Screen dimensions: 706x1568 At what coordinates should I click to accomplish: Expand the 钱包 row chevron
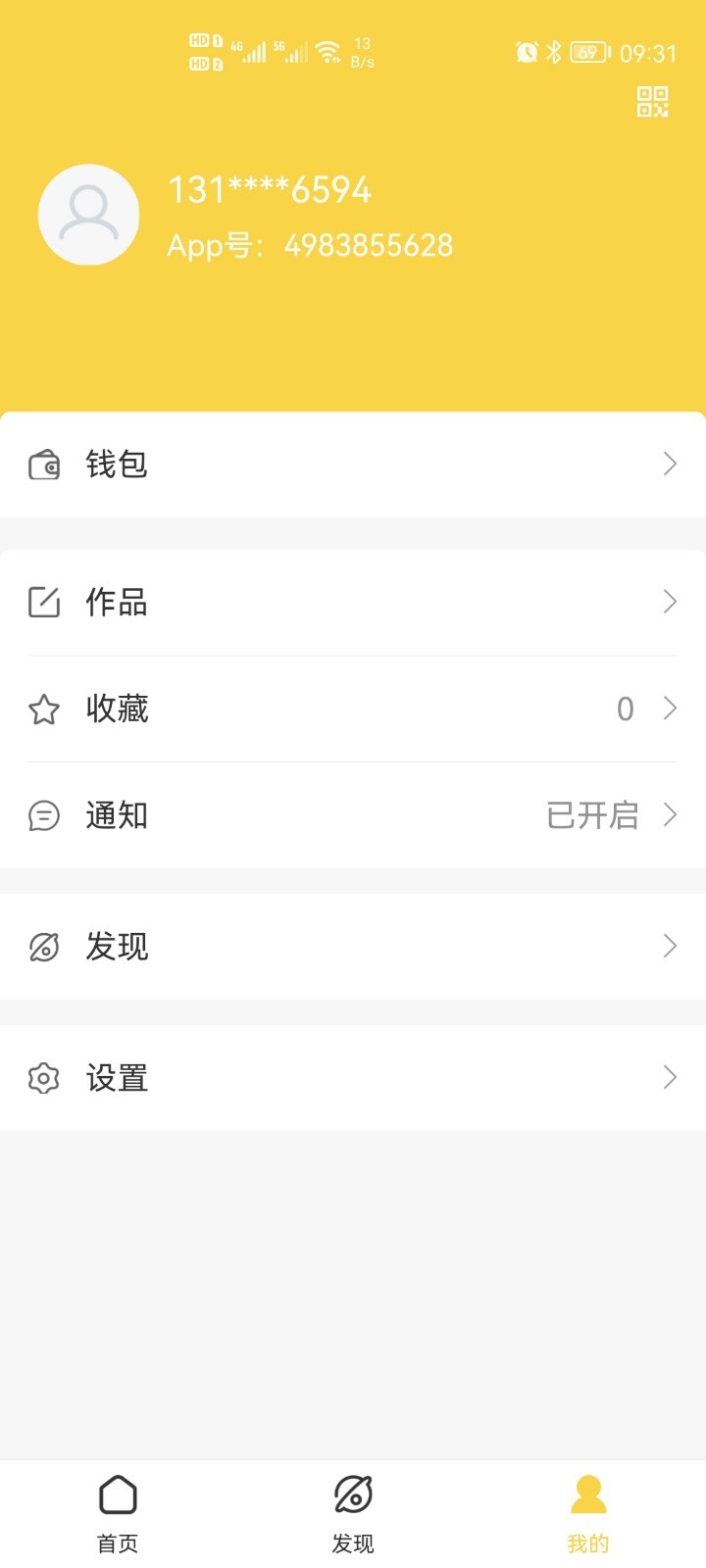(671, 464)
